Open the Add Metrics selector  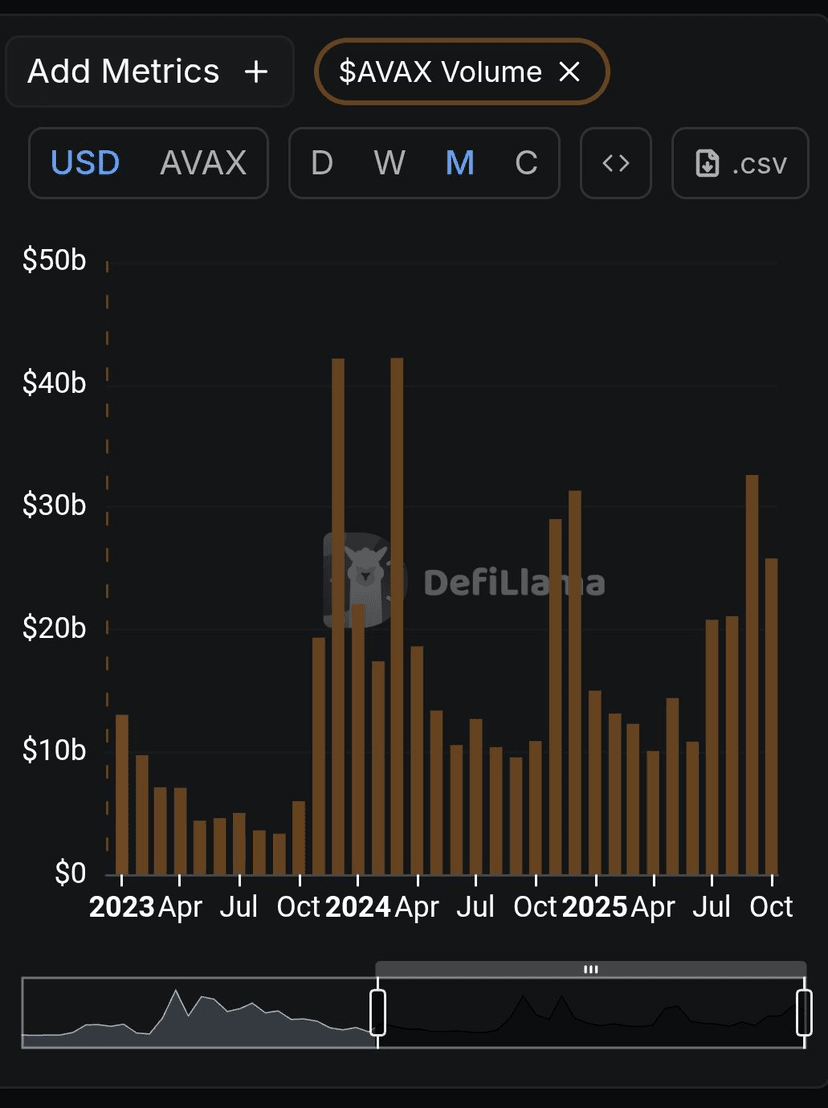[x=148, y=71]
